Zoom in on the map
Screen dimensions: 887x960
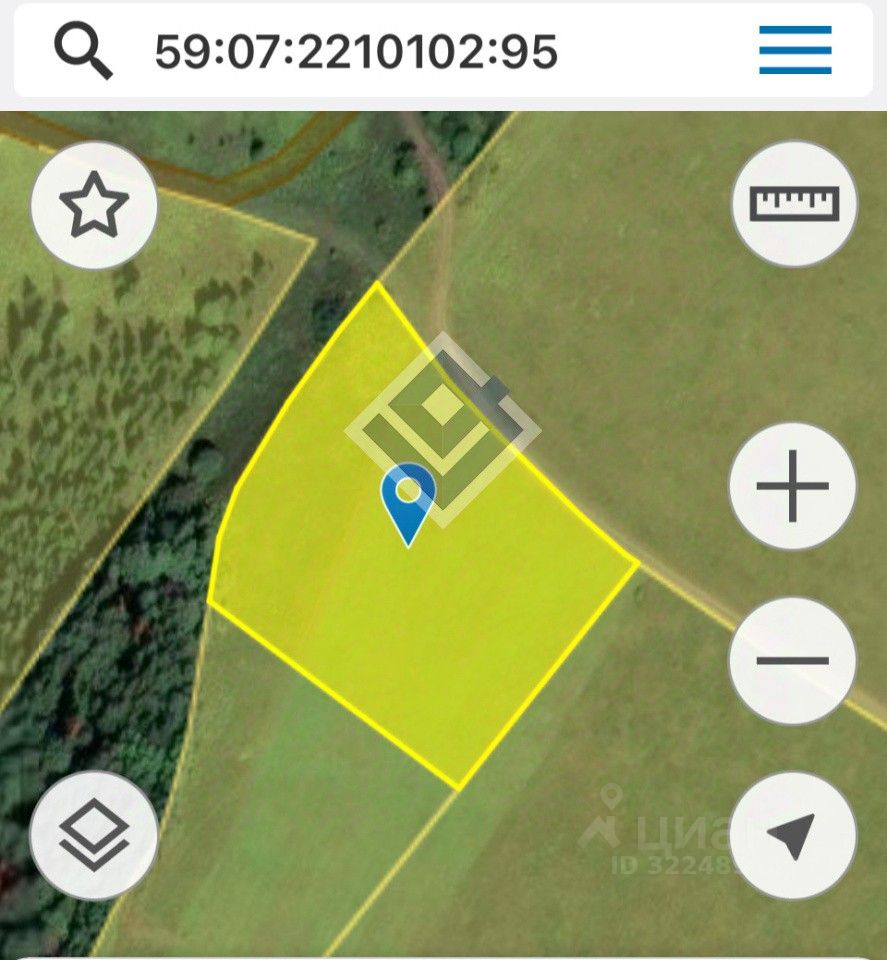click(793, 486)
